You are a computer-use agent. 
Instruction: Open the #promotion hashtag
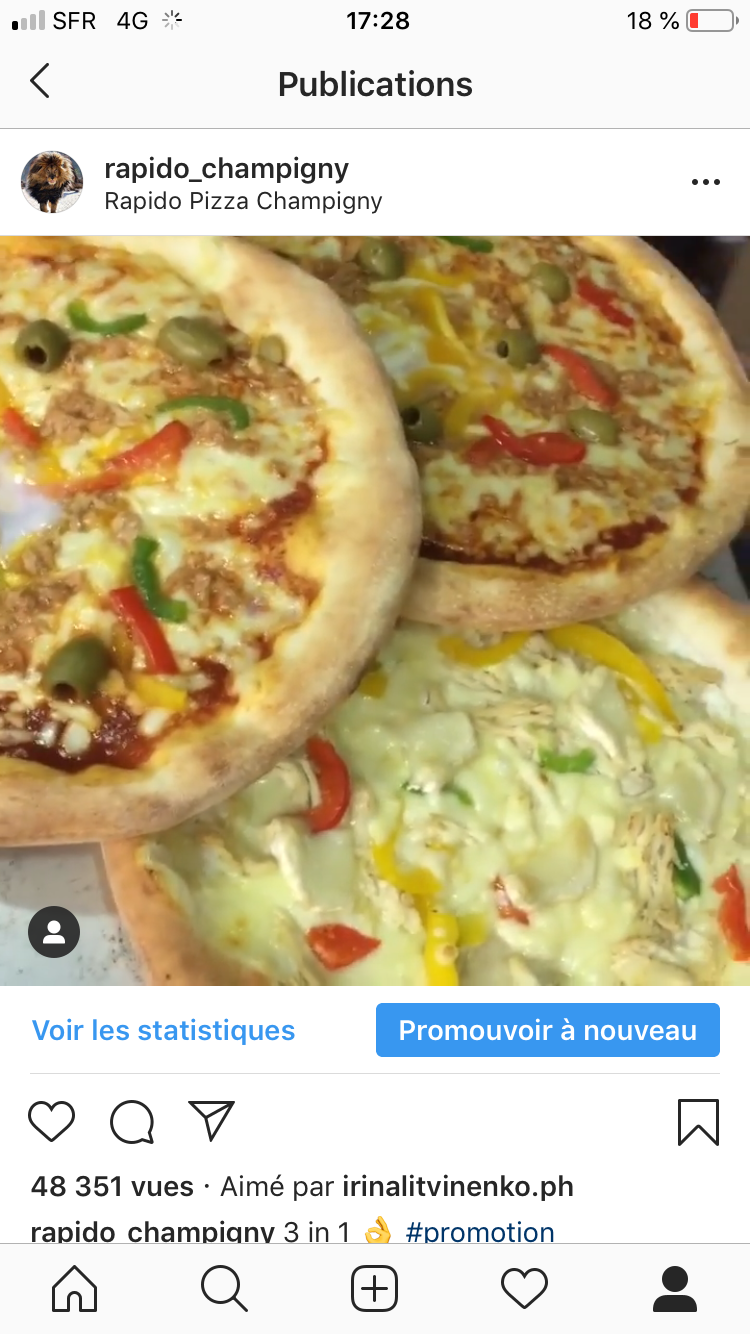coord(480,1231)
